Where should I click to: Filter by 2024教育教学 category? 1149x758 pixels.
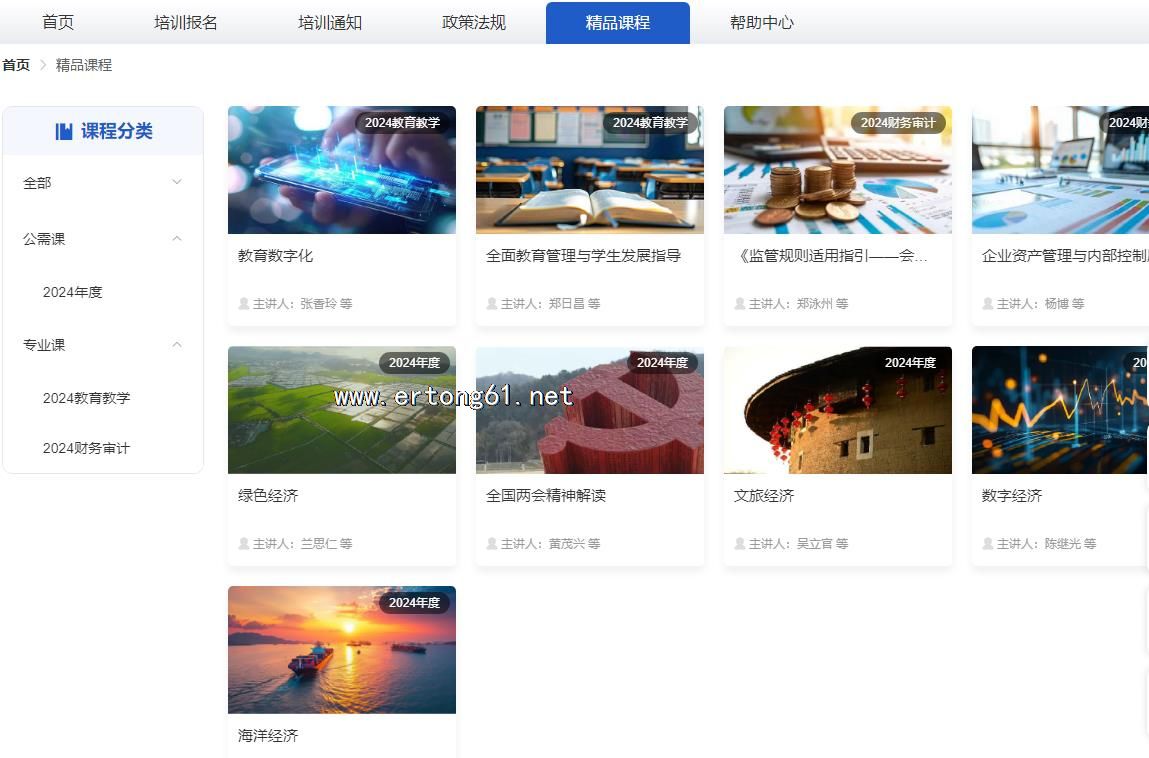(87, 398)
